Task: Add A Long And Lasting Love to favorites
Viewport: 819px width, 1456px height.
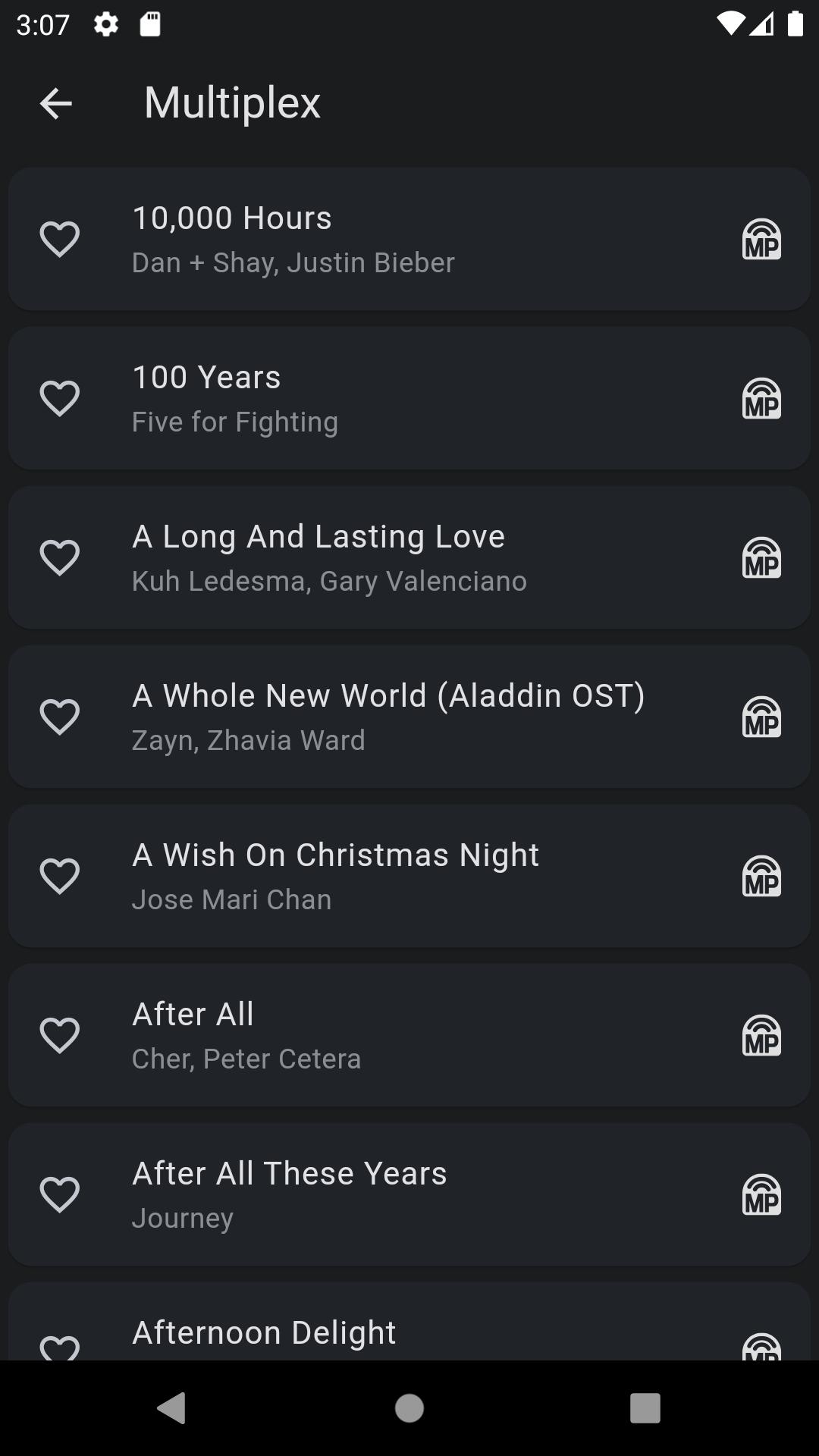Action: [59, 558]
